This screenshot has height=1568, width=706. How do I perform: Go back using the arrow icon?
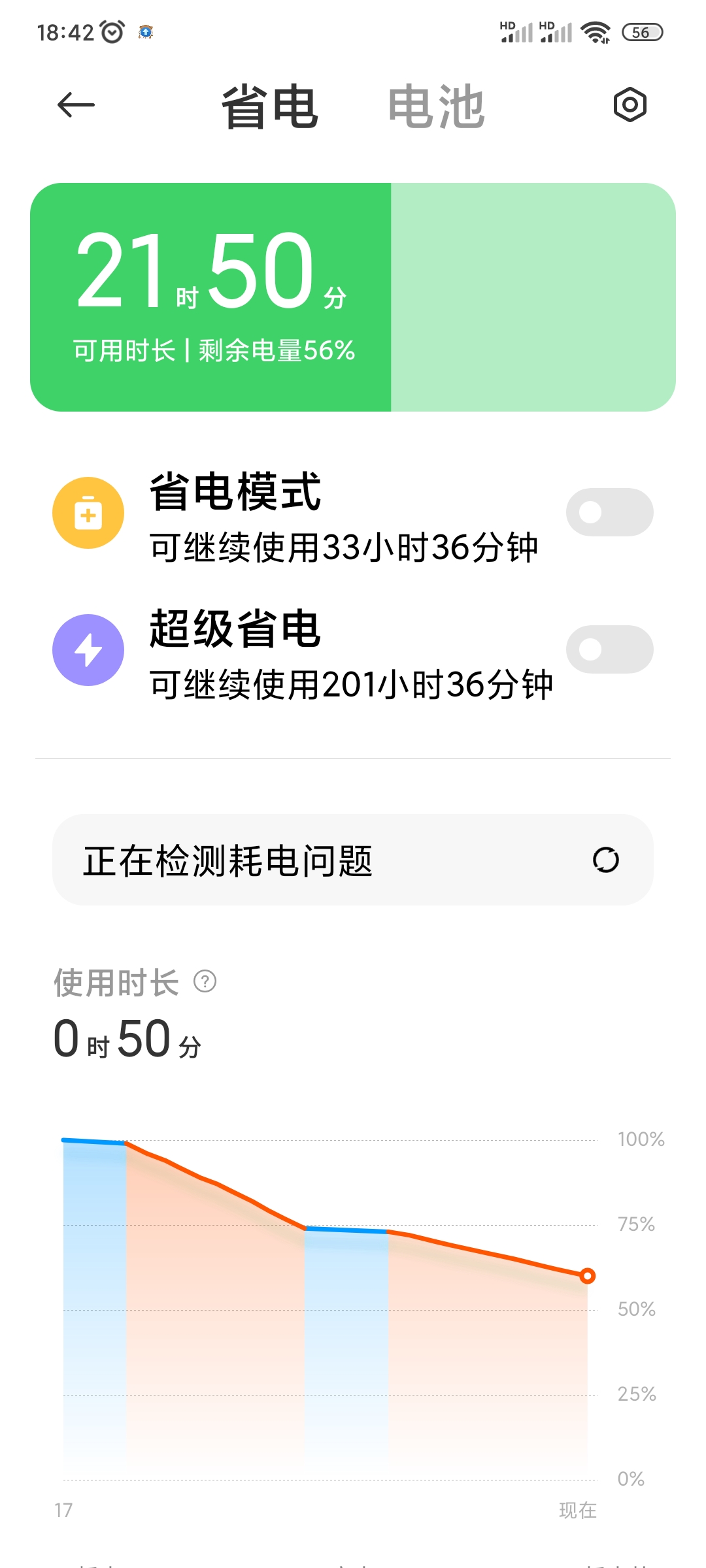(x=76, y=105)
